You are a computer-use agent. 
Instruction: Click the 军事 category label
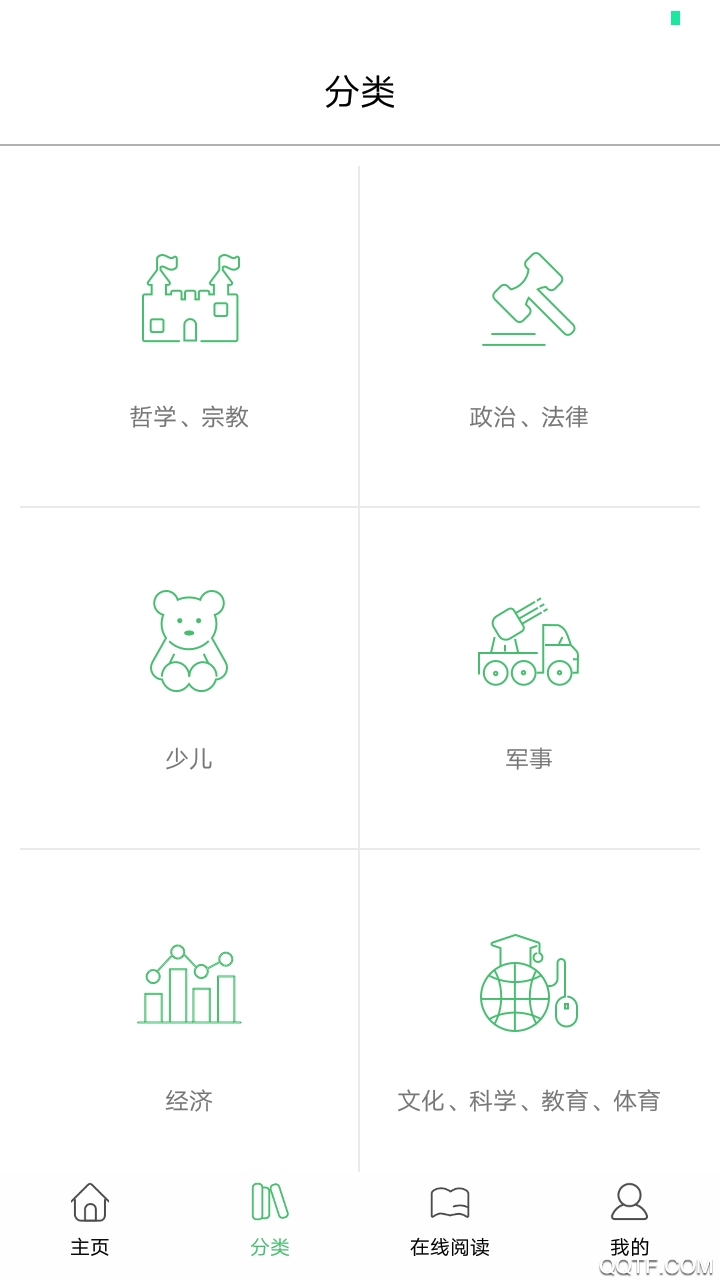(x=528, y=759)
